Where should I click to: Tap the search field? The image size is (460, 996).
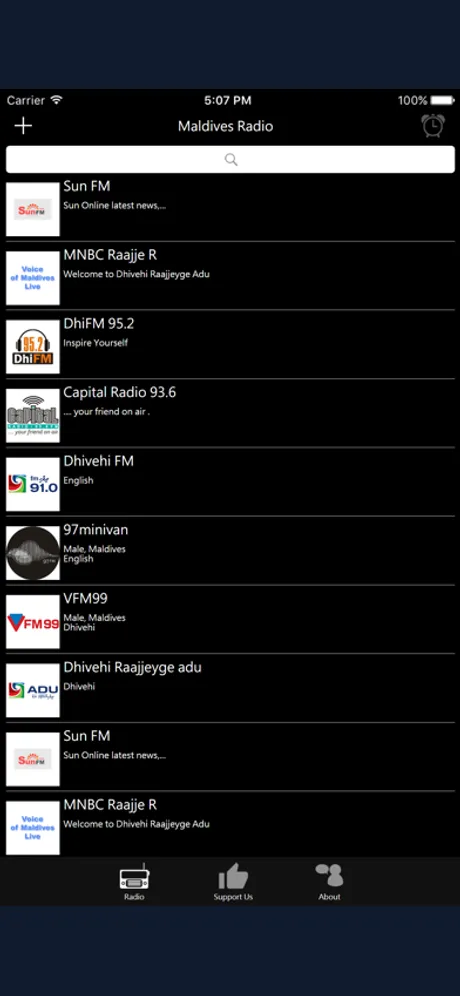(x=230, y=159)
